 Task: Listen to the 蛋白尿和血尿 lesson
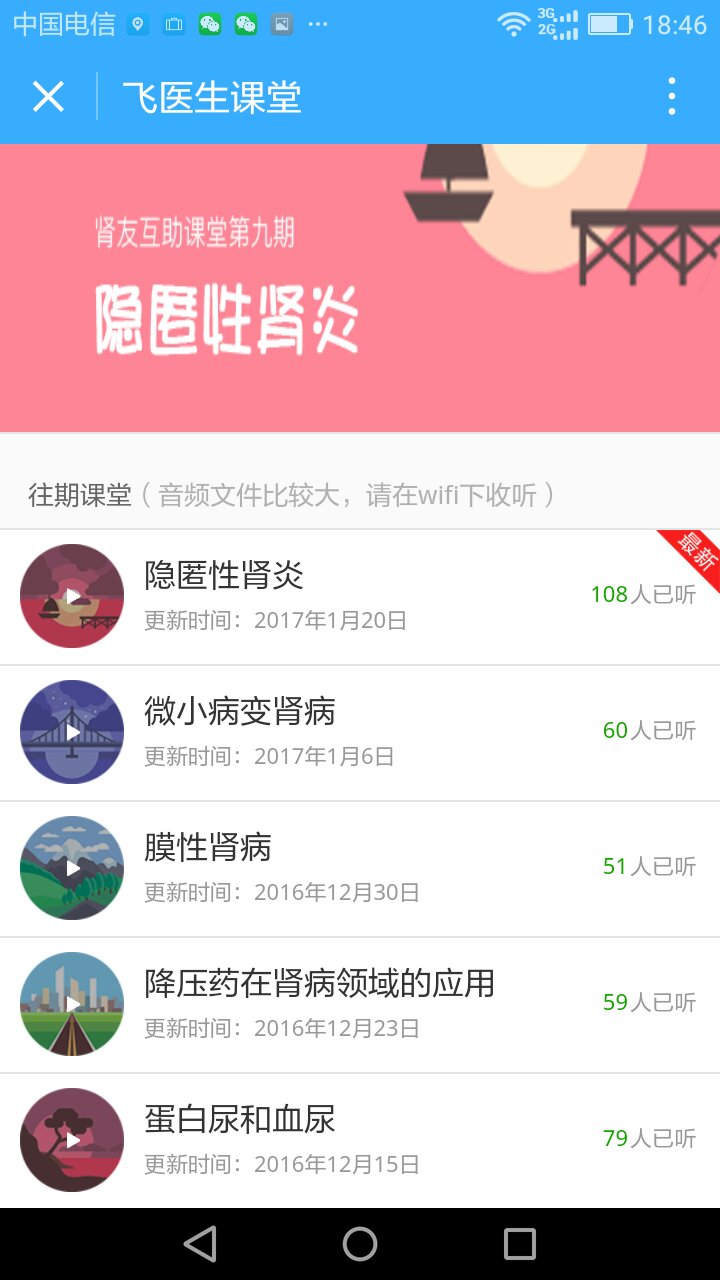point(72,1140)
